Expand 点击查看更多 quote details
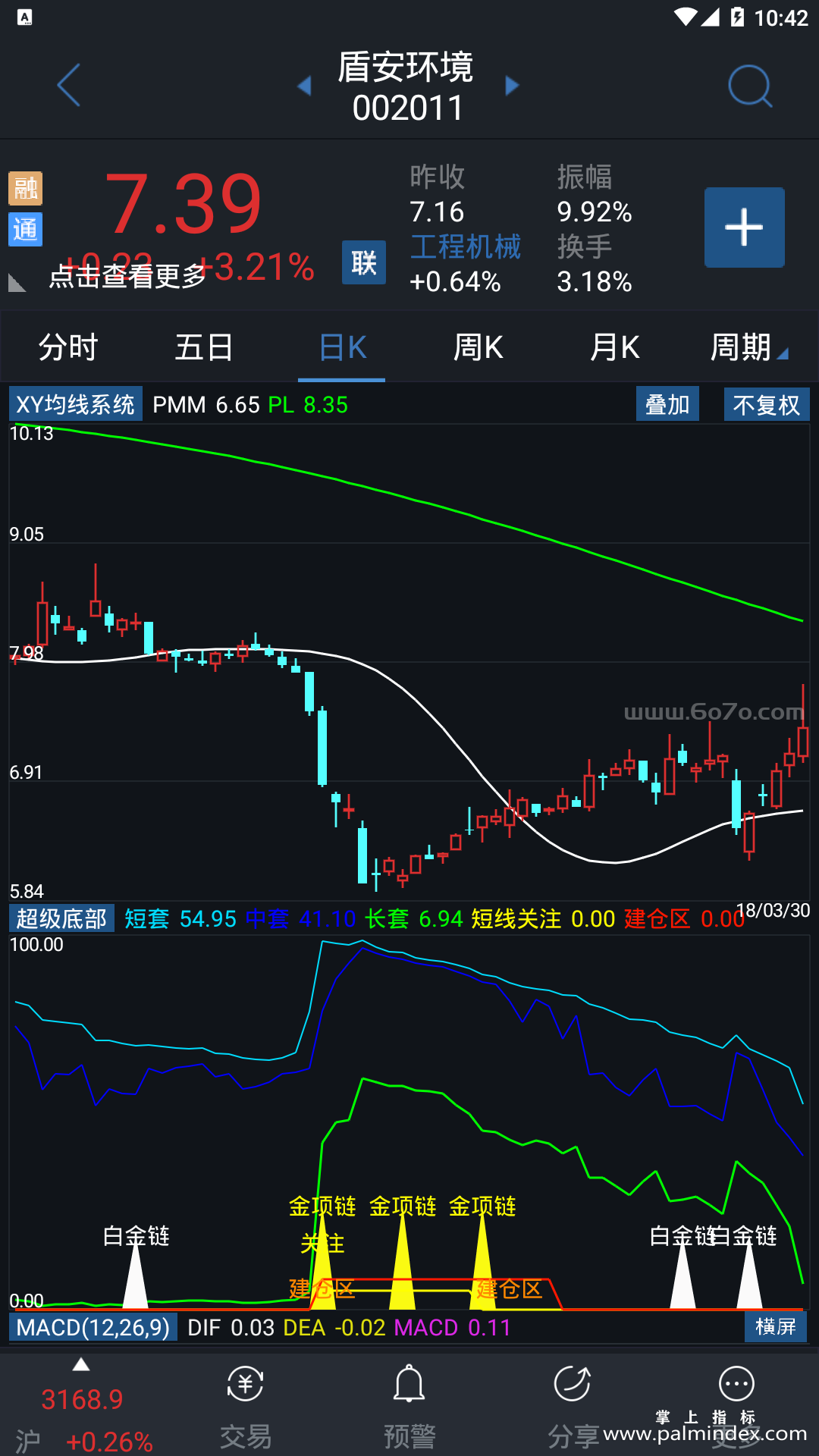Image resolution: width=819 pixels, height=1456 pixels. click(127, 276)
